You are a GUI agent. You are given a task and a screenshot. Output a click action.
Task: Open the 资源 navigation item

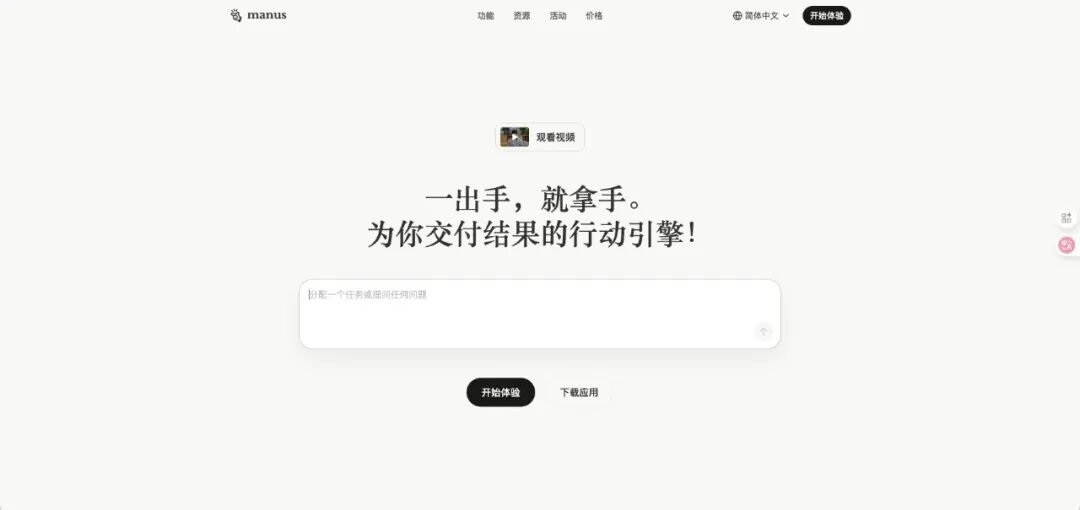pos(521,16)
